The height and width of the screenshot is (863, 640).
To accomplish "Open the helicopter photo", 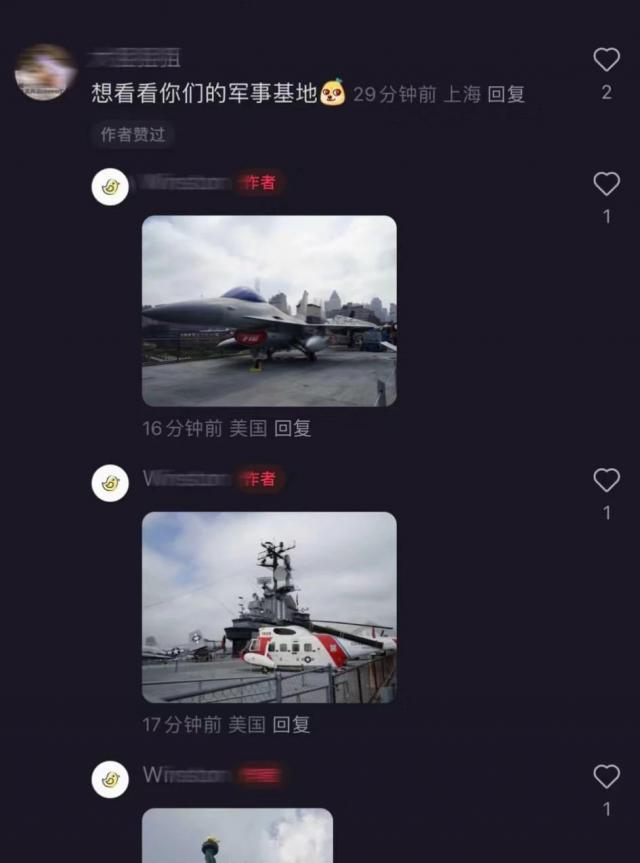I will pos(269,607).
